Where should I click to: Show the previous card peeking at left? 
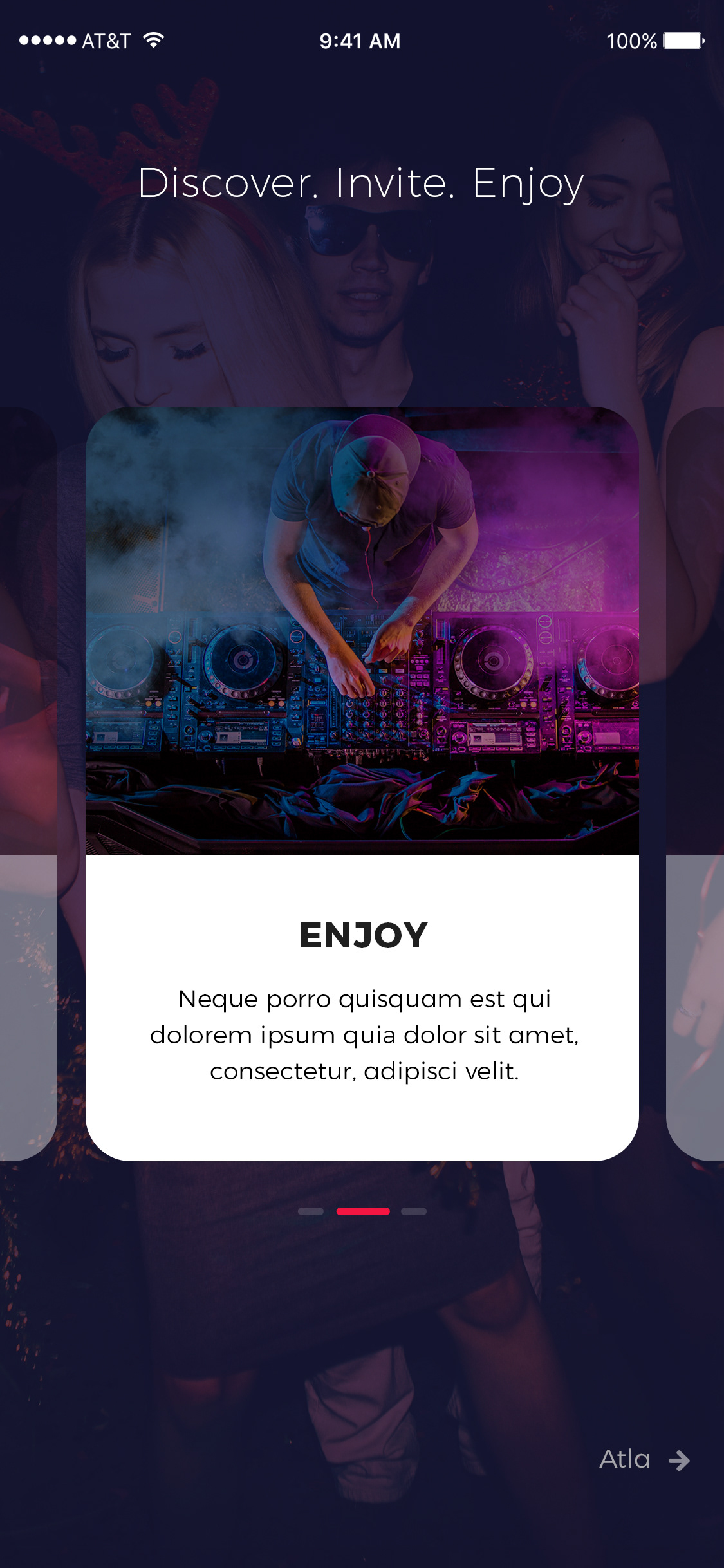click(x=27, y=783)
